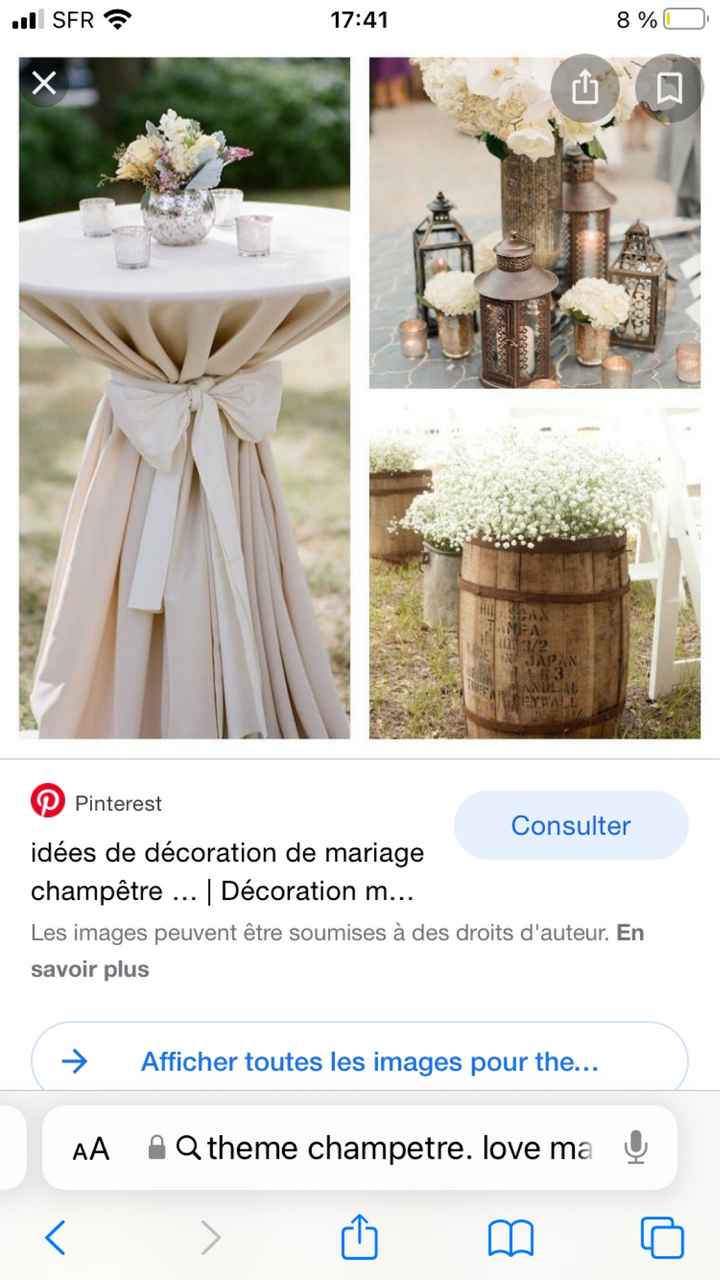Start voice search with the microphone

(636, 1148)
